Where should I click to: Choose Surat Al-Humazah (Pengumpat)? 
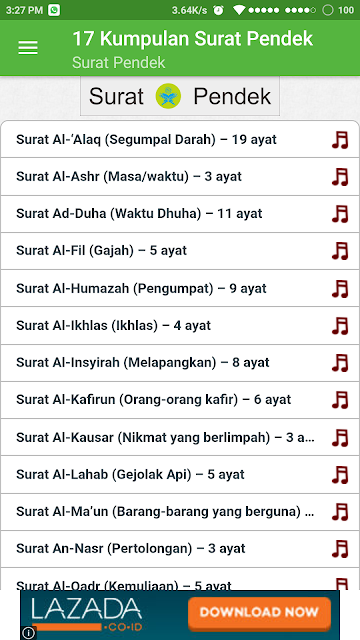click(x=180, y=288)
